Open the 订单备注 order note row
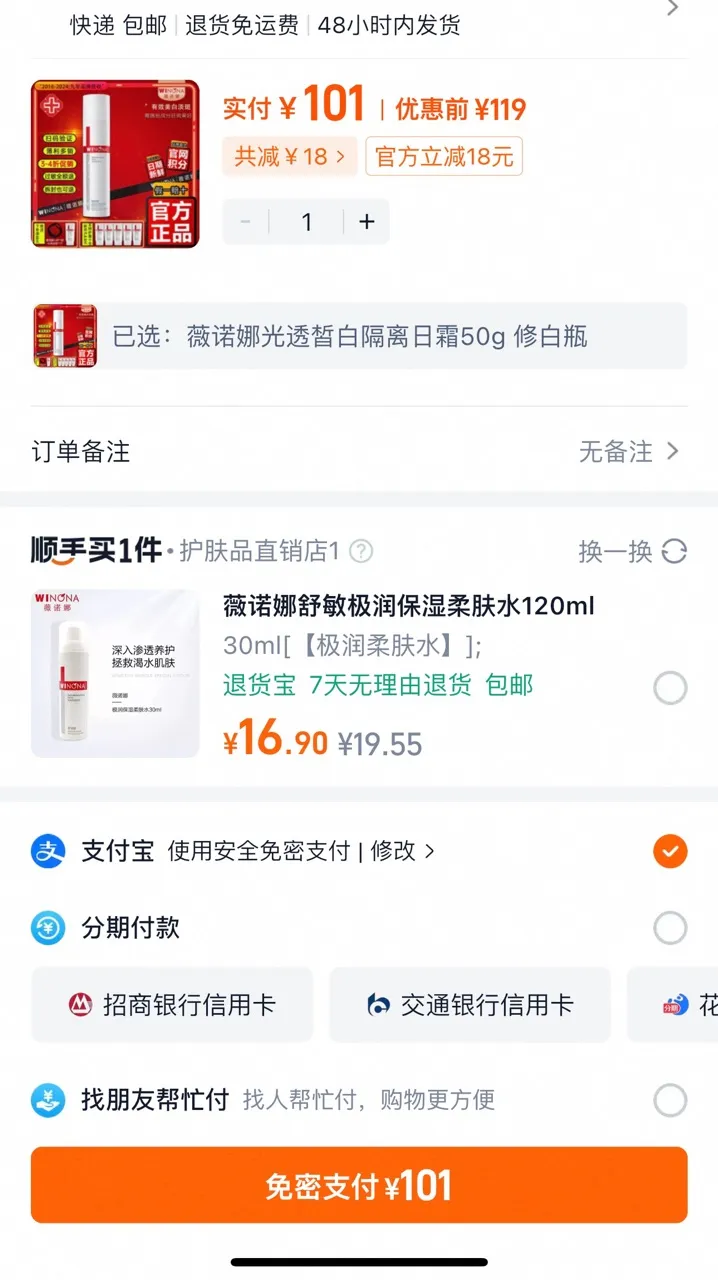Image resolution: width=718 pixels, height=1280 pixels. pos(359,451)
